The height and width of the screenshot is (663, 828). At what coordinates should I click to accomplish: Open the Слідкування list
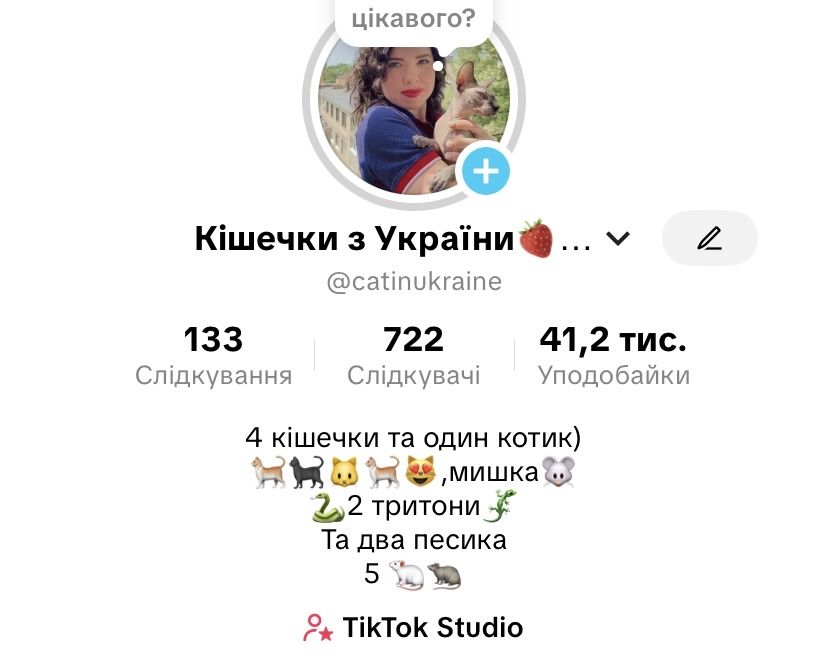tap(214, 355)
